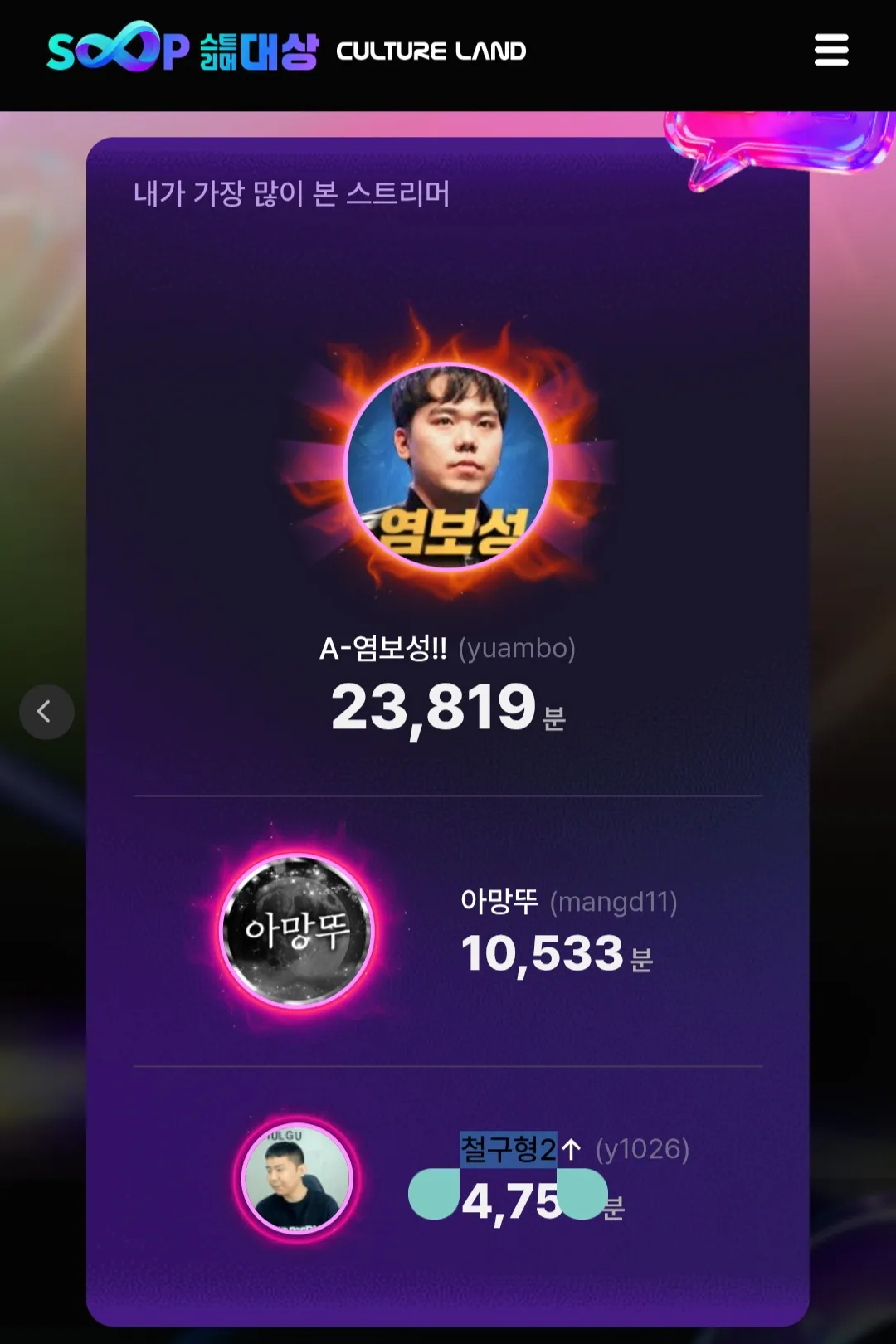Open the hamburger menu

830,50
